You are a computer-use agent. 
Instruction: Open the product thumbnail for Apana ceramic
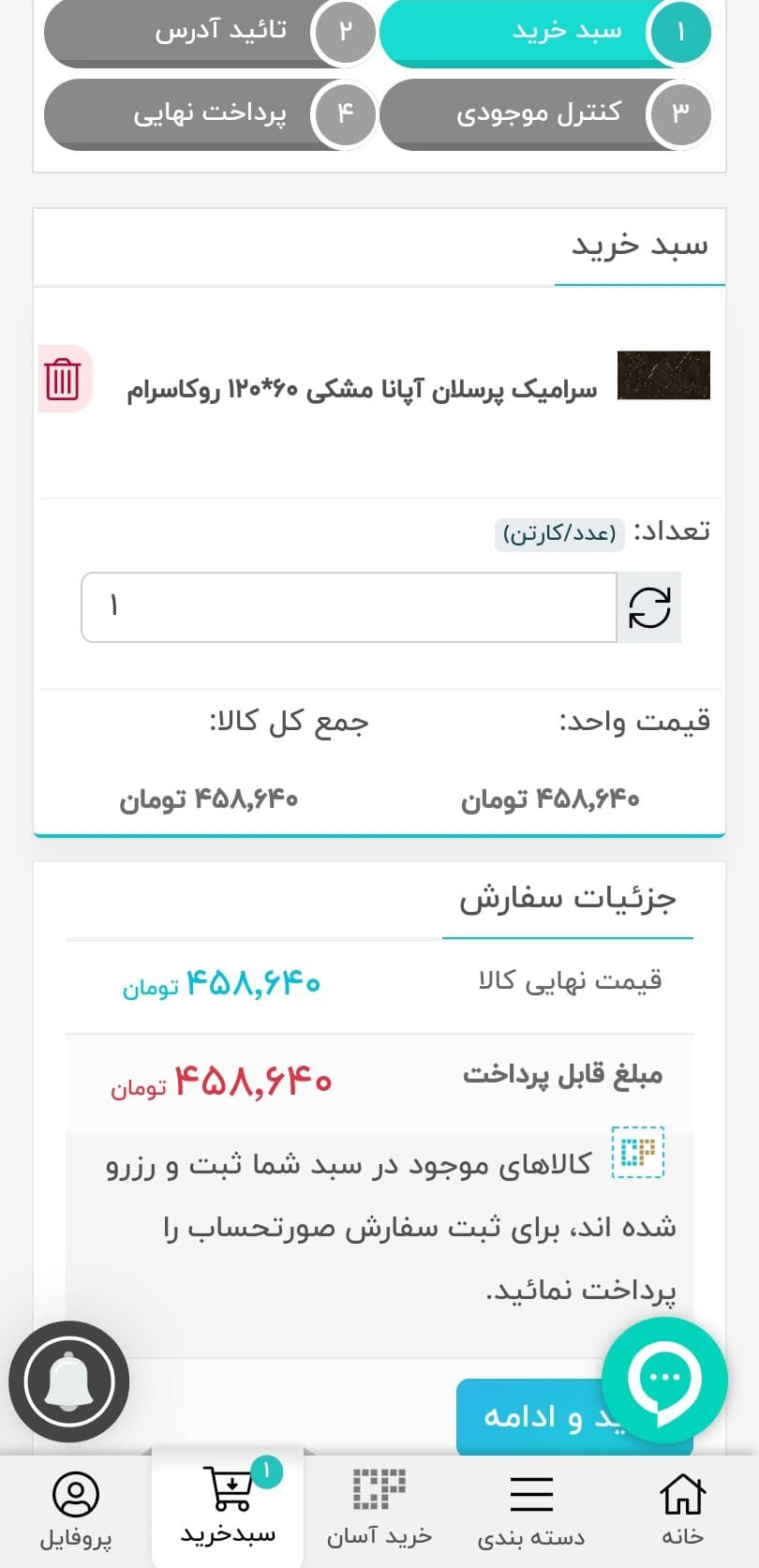click(x=663, y=376)
